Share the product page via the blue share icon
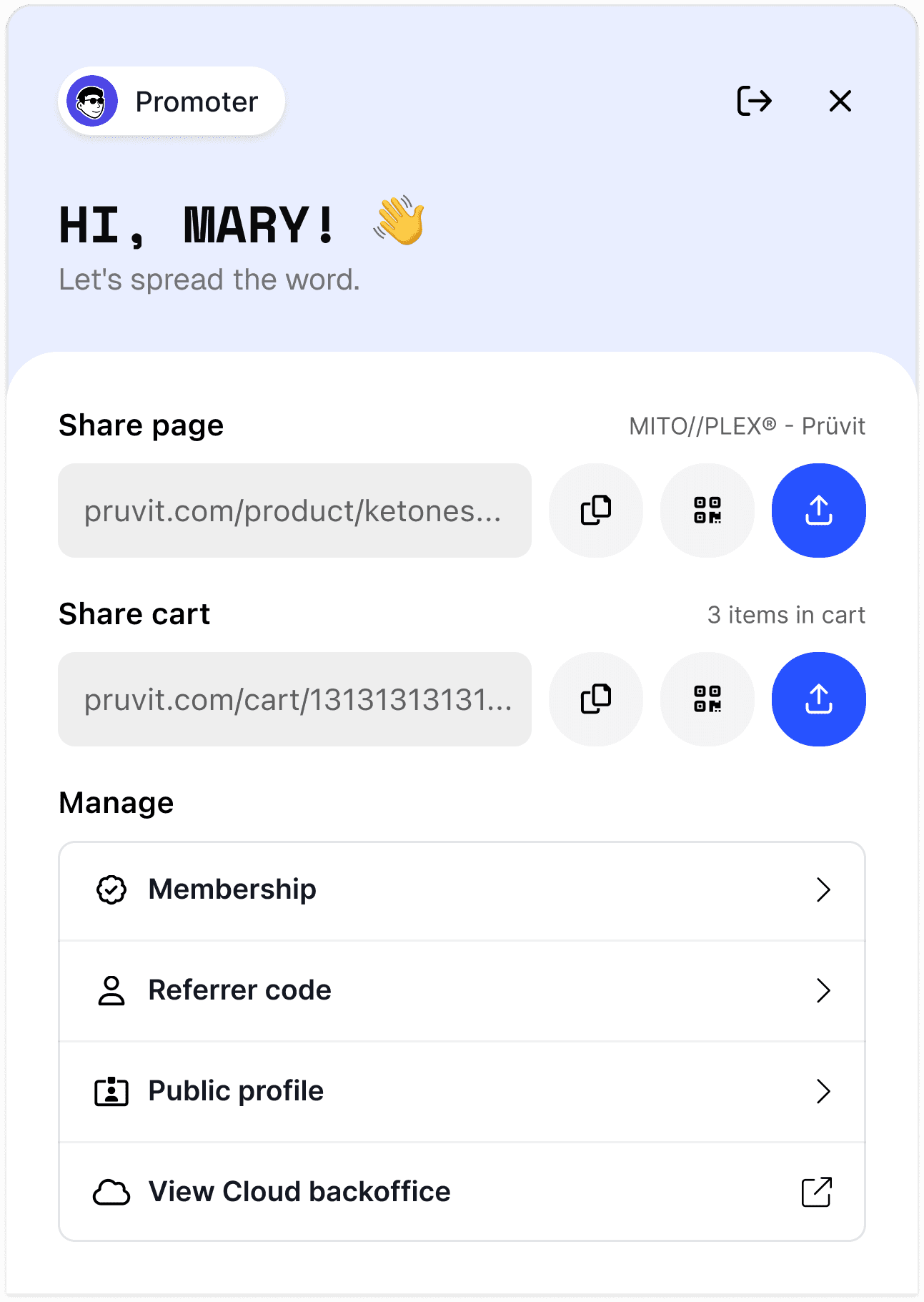This screenshot has width=924, height=1302. click(x=818, y=510)
